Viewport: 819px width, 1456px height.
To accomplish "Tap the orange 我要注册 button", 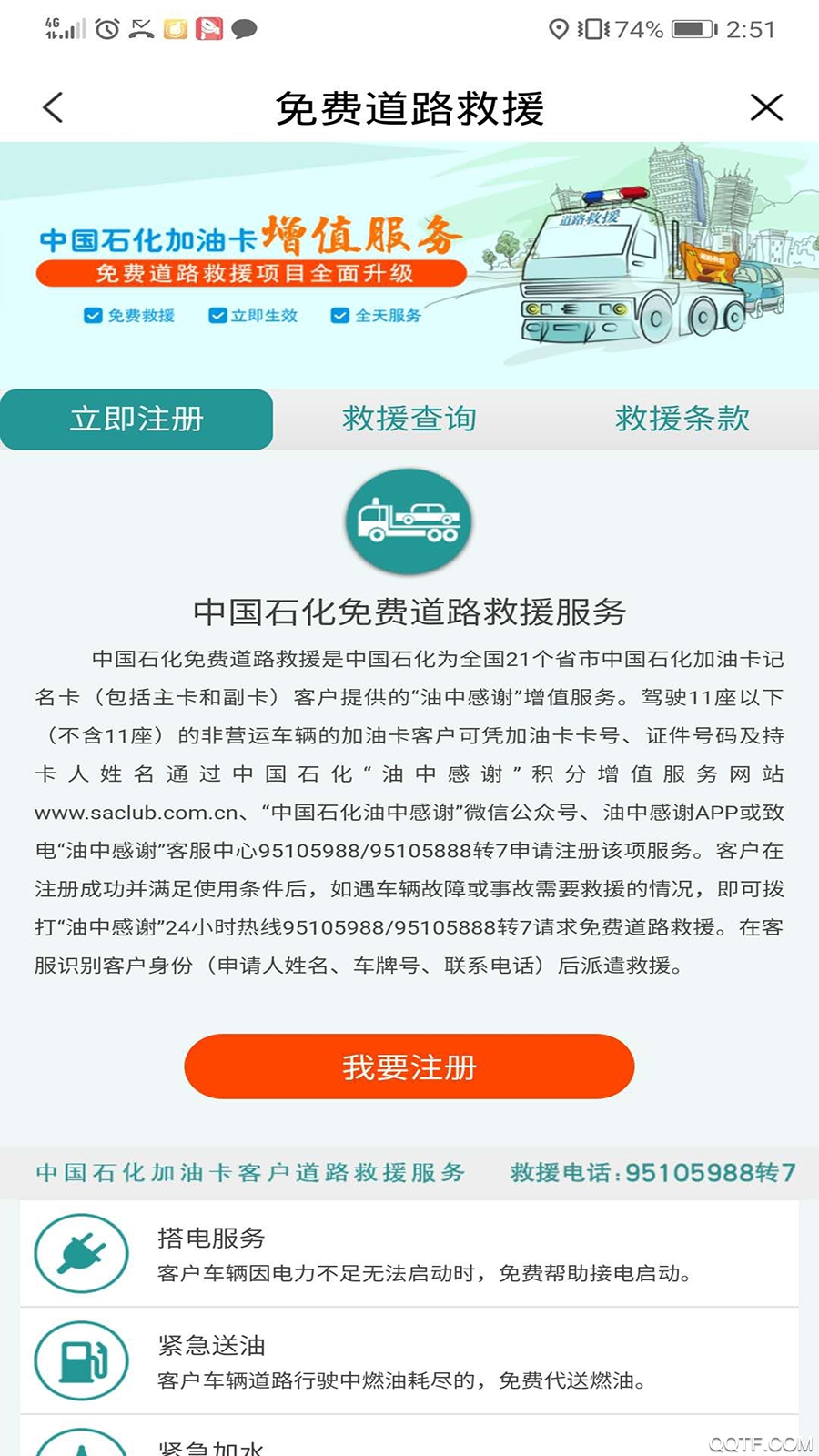I will tap(409, 1067).
